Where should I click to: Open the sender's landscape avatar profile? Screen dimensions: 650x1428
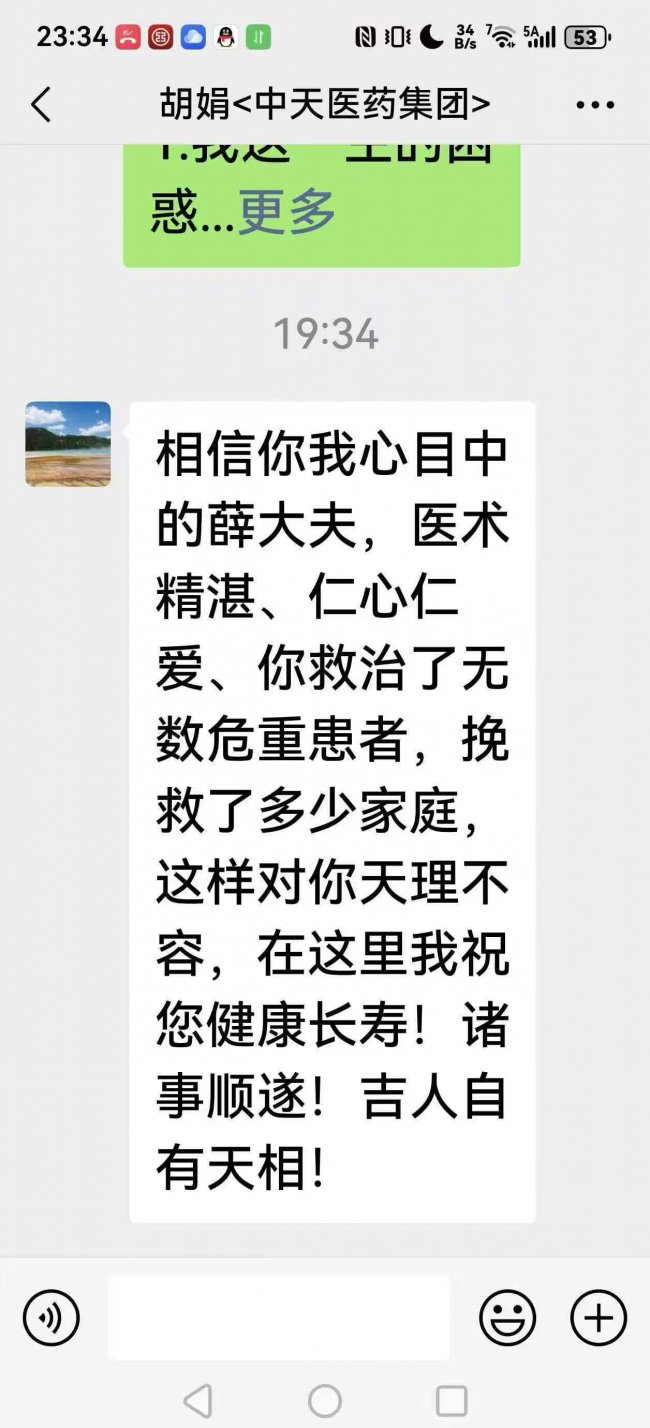pos(68,444)
